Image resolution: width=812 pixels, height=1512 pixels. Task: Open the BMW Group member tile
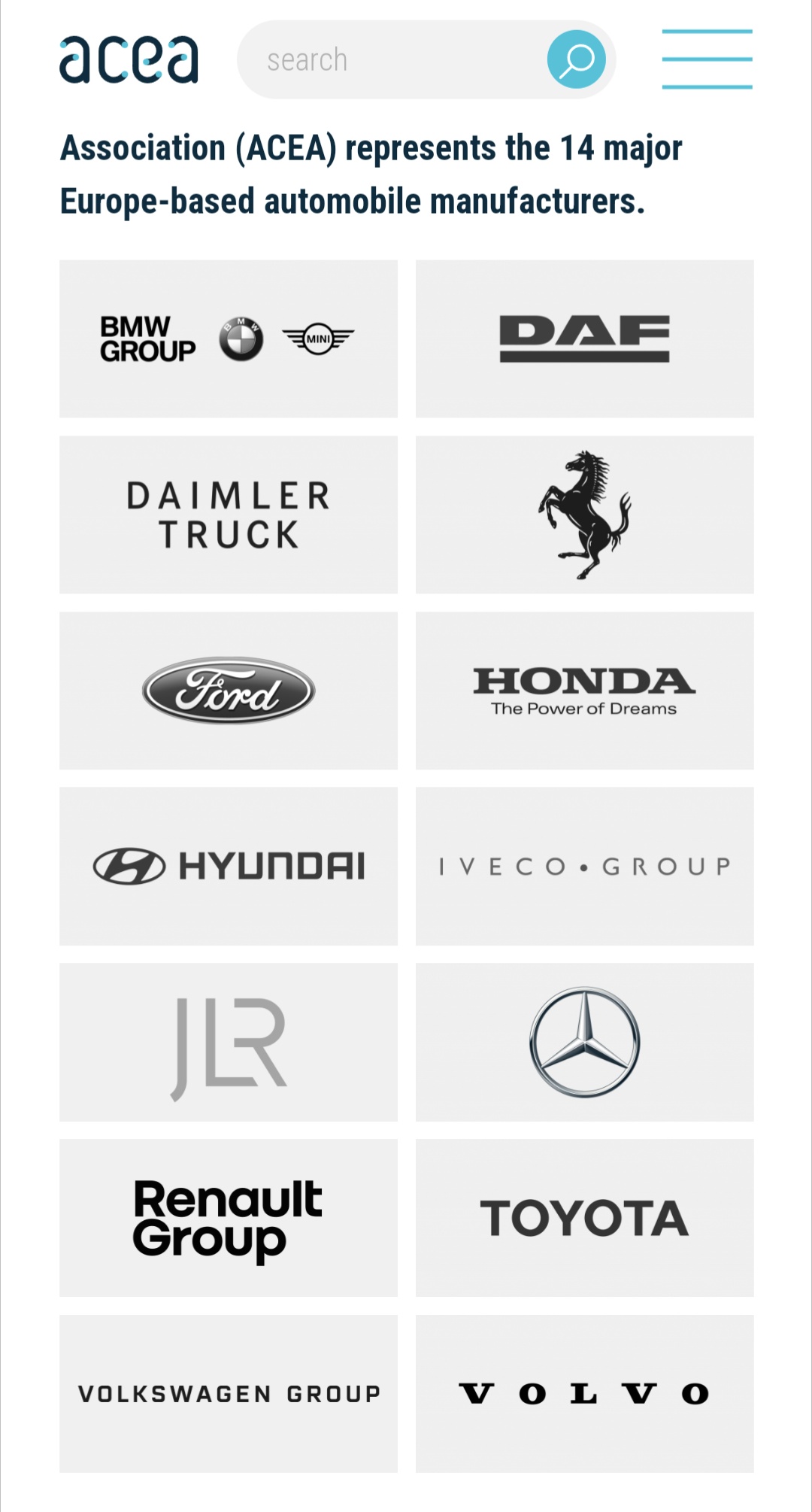point(229,339)
